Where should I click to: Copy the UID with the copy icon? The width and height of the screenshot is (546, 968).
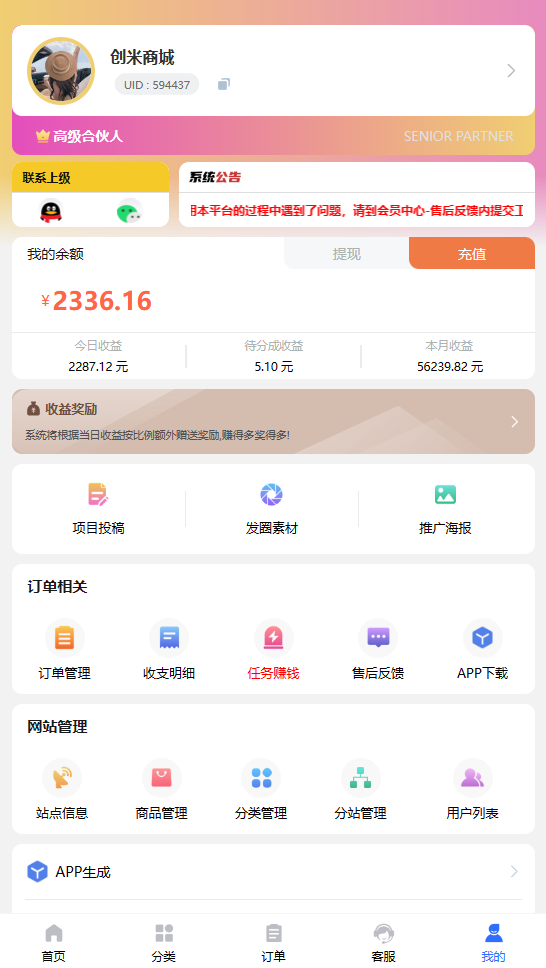[x=224, y=84]
